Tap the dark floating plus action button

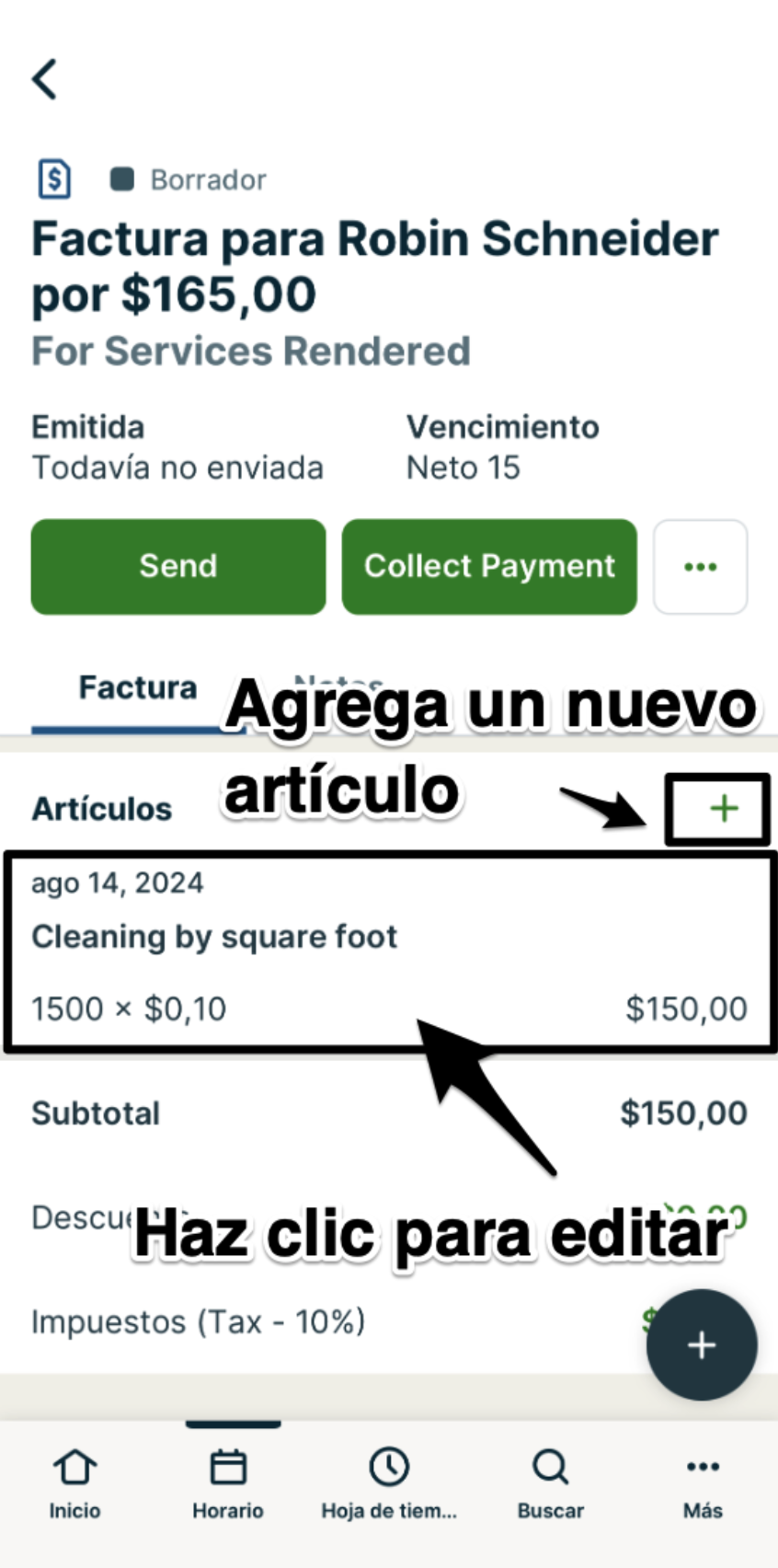tap(701, 1344)
